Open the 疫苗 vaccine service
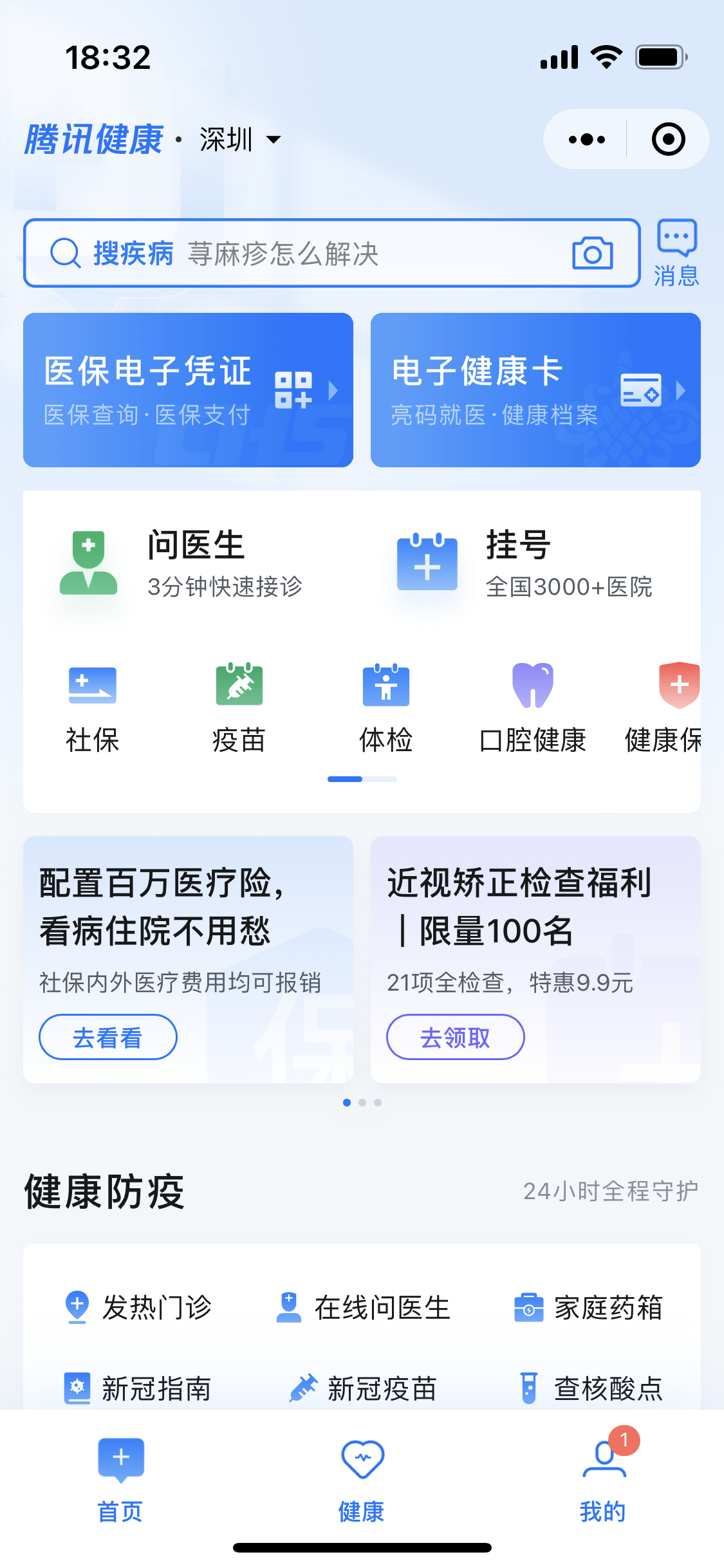Image resolution: width=724 pixels, height=1568 pixels. pyautogui.click(x=239, y=708)
